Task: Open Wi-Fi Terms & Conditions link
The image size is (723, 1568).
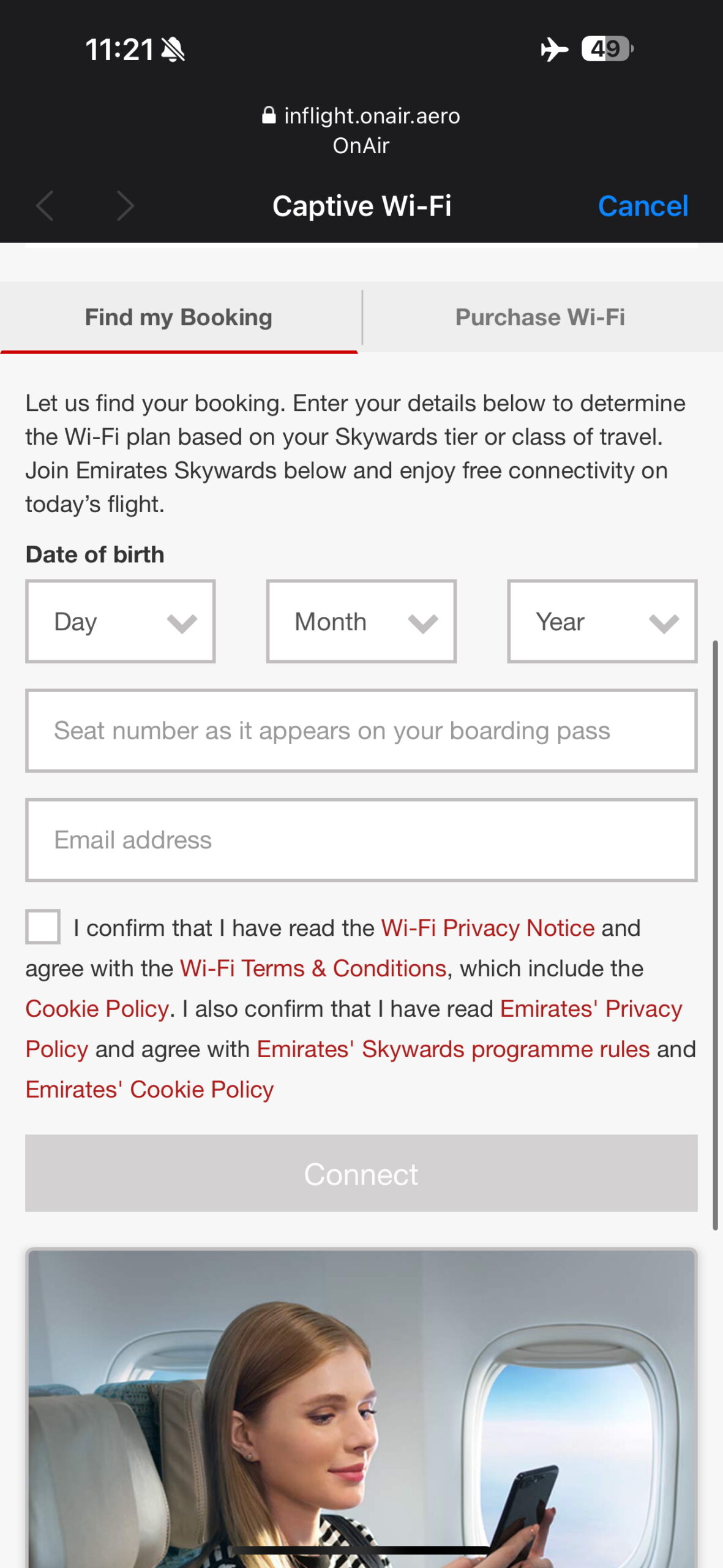Action: (313, 968)
